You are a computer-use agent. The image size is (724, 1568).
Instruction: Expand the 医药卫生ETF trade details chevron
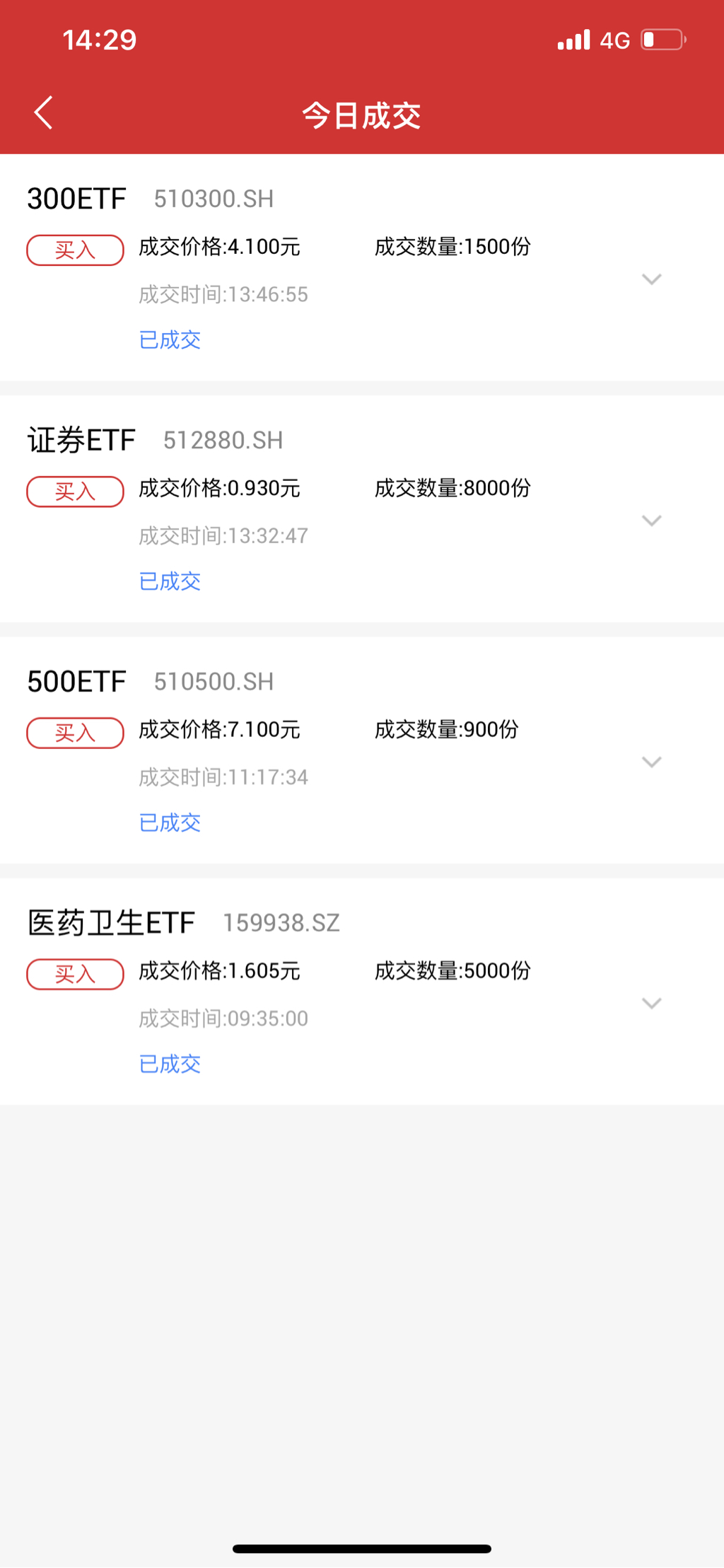tap(651, 1004)
